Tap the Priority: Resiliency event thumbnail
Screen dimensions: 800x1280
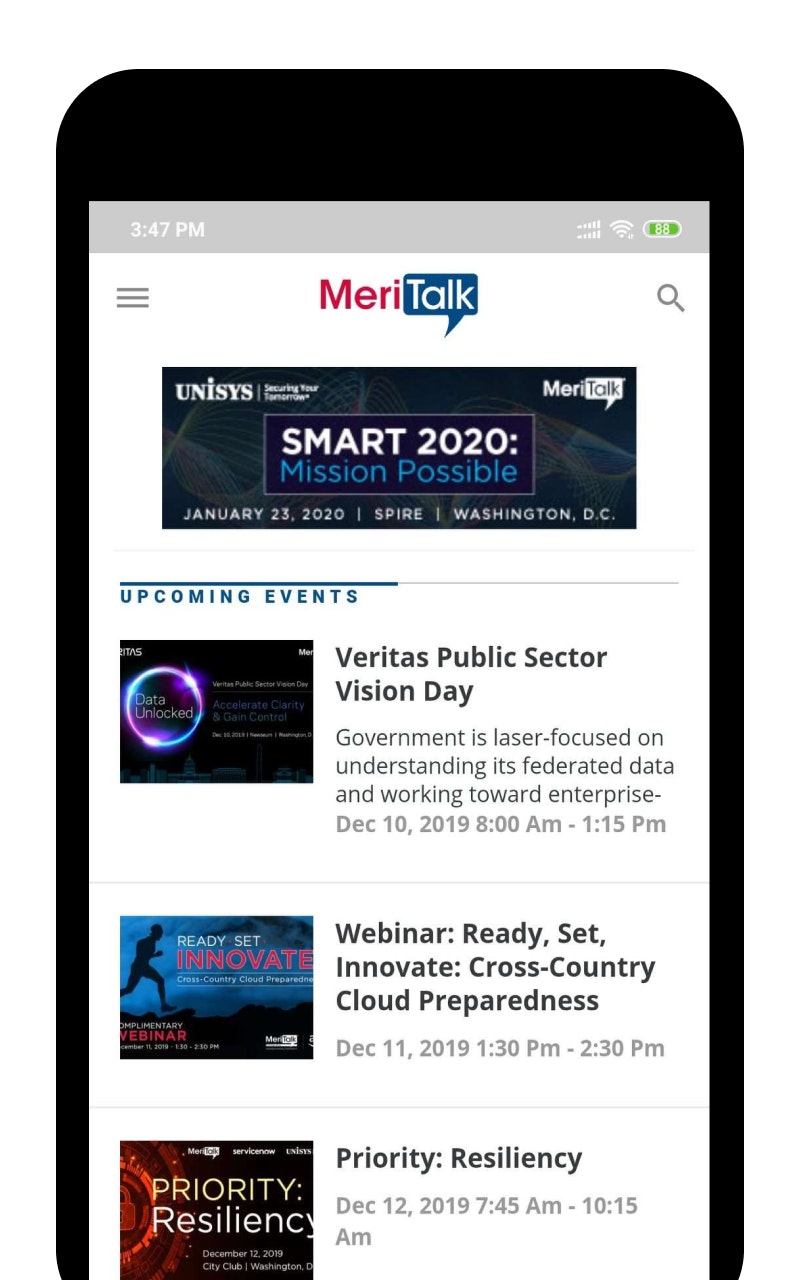coord(216,1209)
